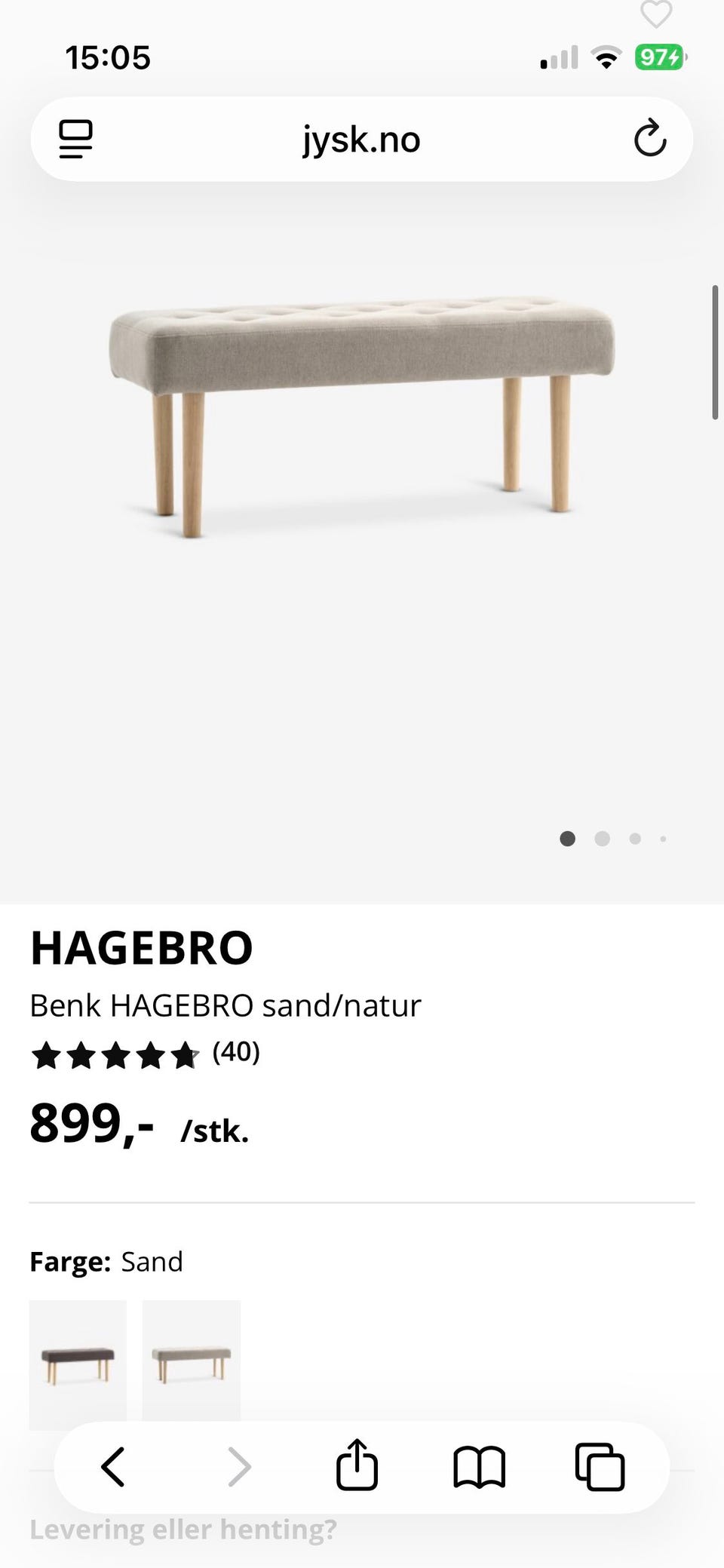Select the third carousel page dot
The image size is (724, 1568).
pyautogui.click(x=635, y=839)
